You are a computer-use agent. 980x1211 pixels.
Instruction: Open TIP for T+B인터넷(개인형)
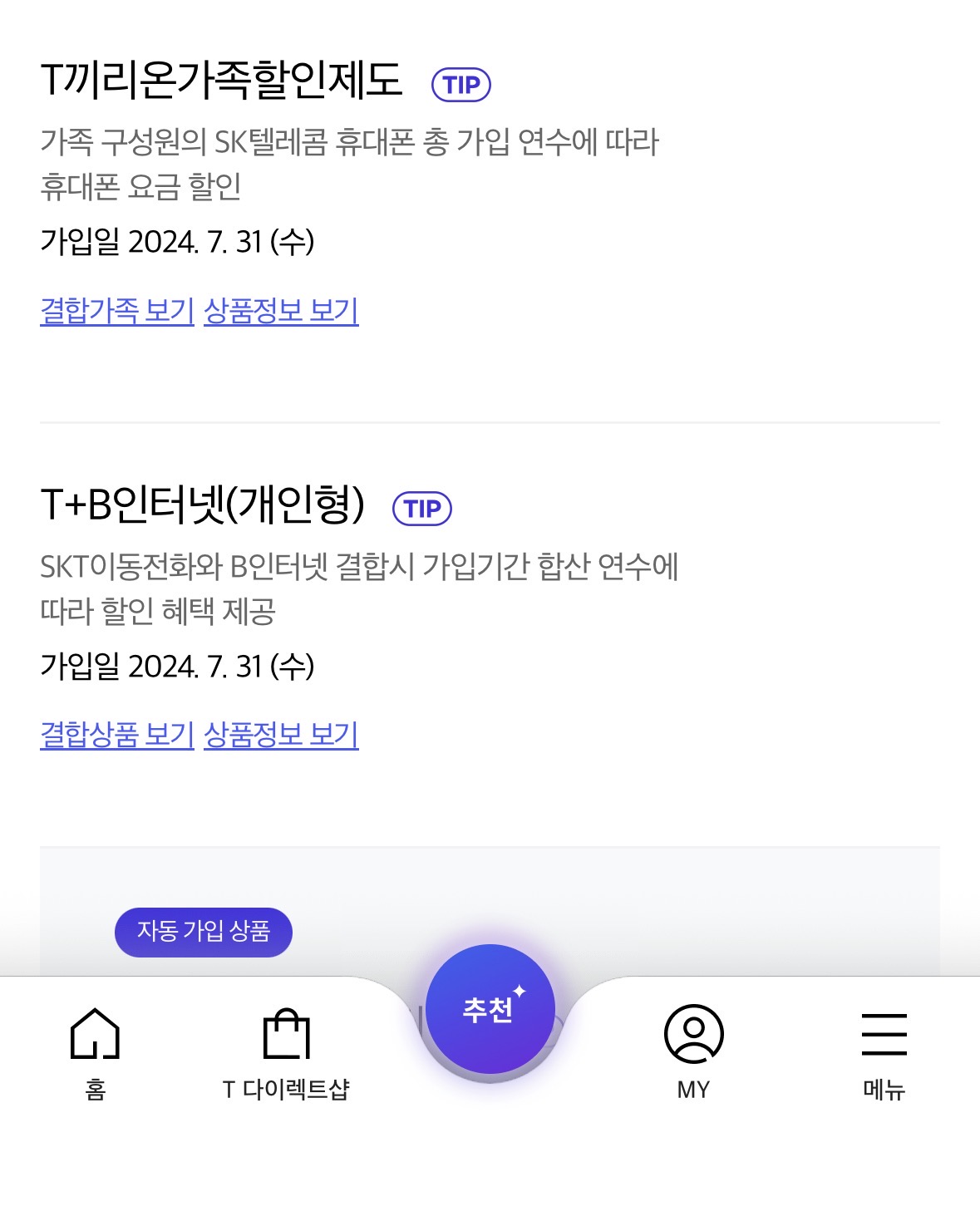[x=422, y=509]
